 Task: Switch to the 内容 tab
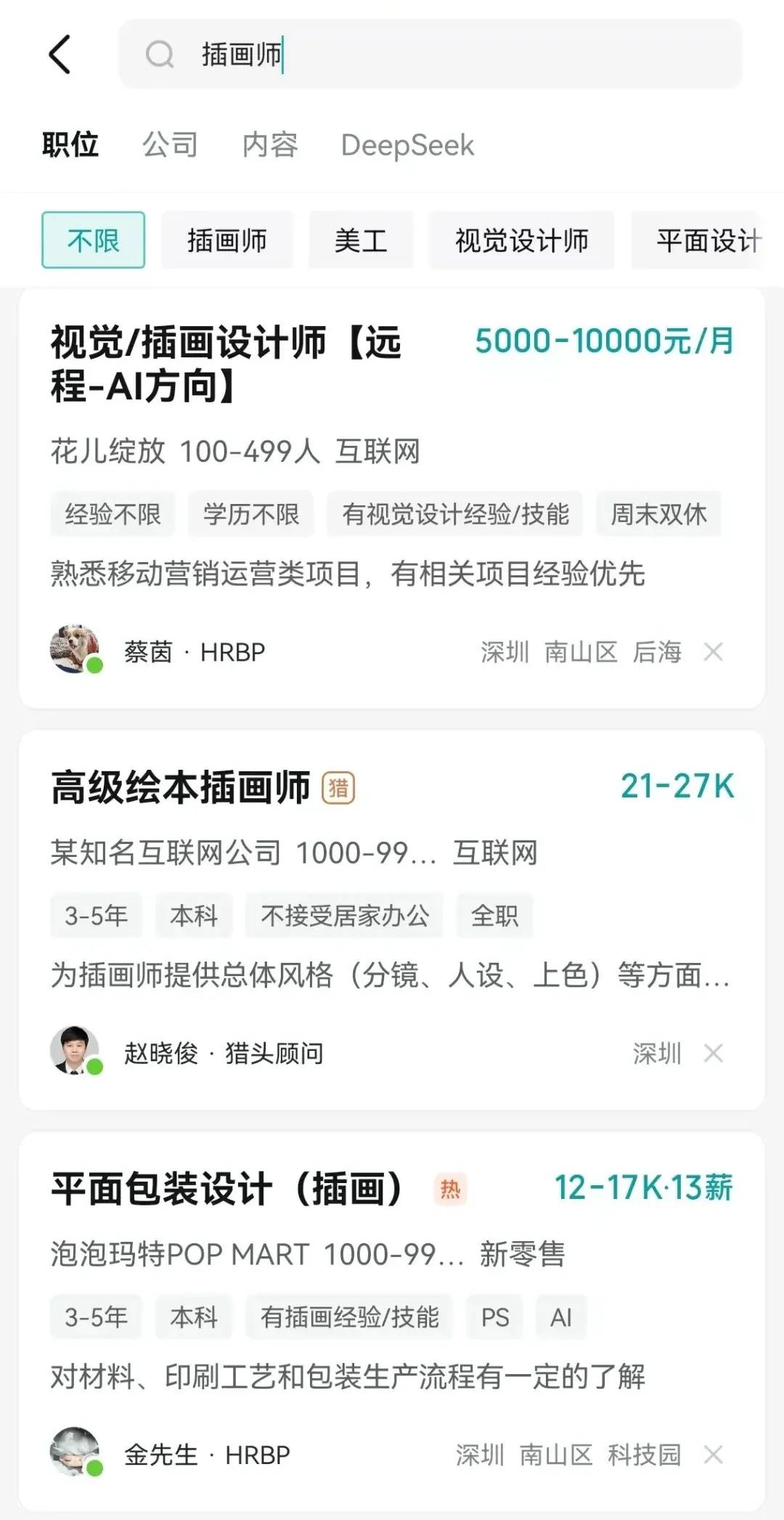(270, 145)
